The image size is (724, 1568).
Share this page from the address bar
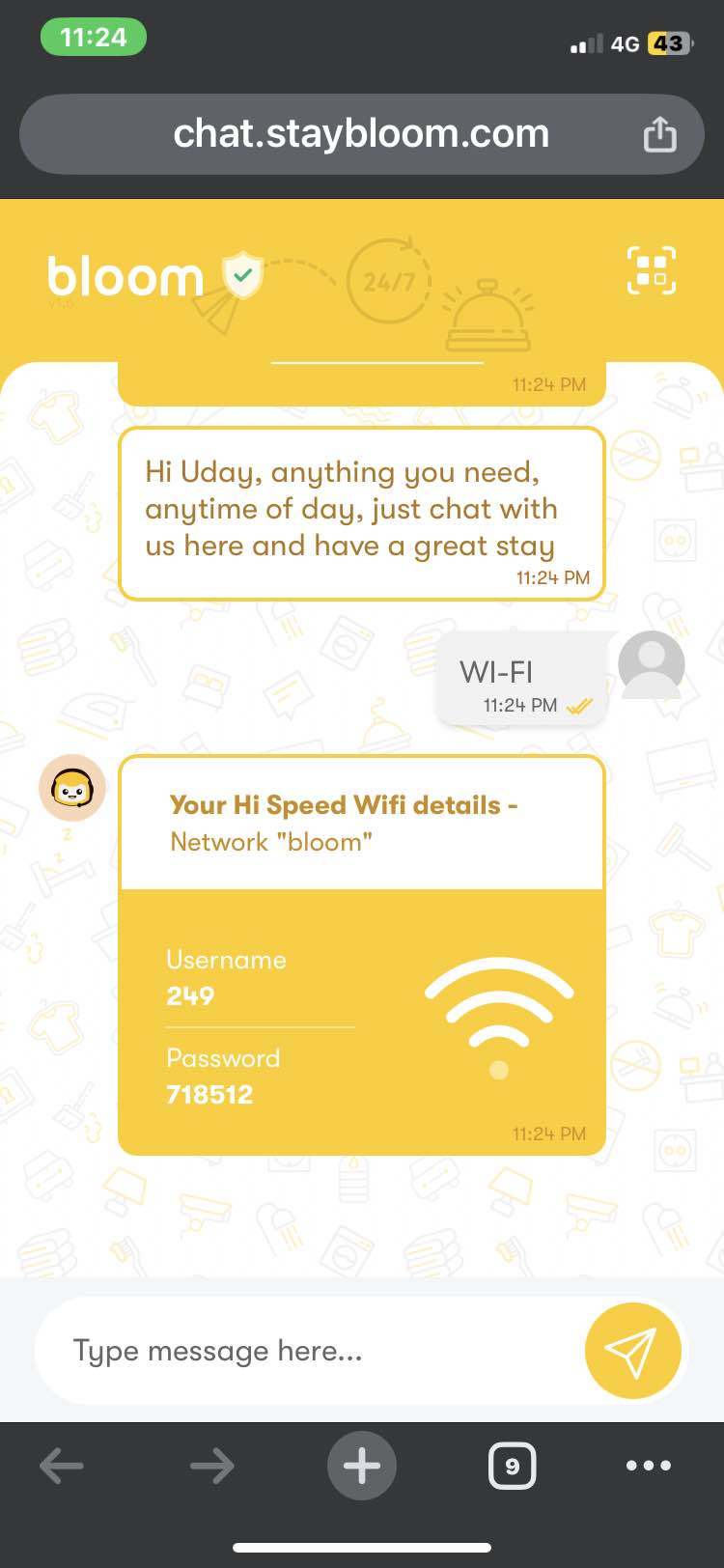659,134
